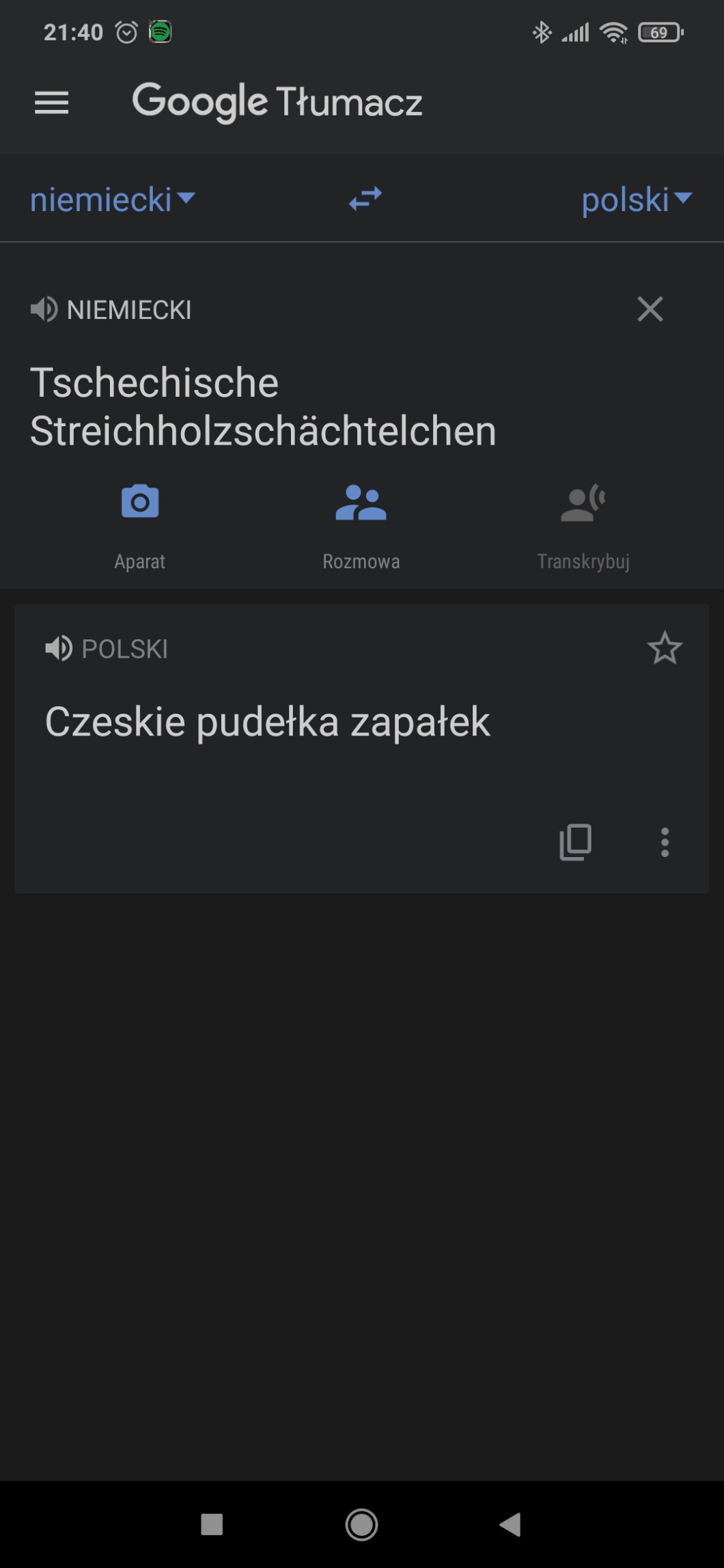The image size is (724, 1568).
Task: Go back using the system back button
Action: 510,1524
